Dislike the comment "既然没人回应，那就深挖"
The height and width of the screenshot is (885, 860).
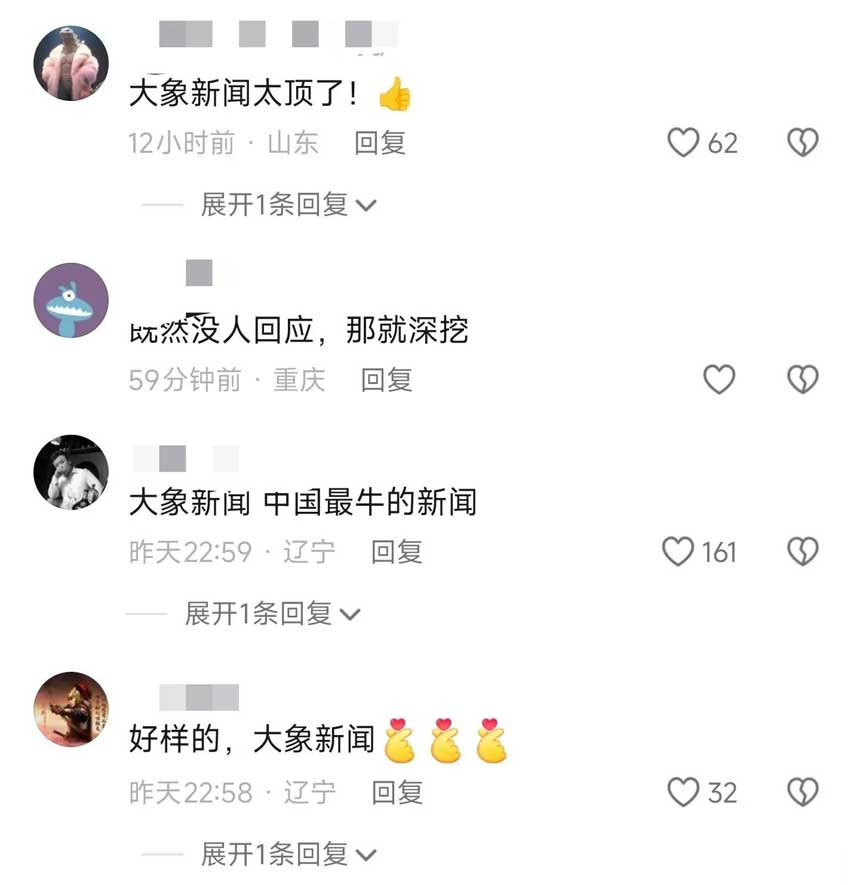coord(802,379)
